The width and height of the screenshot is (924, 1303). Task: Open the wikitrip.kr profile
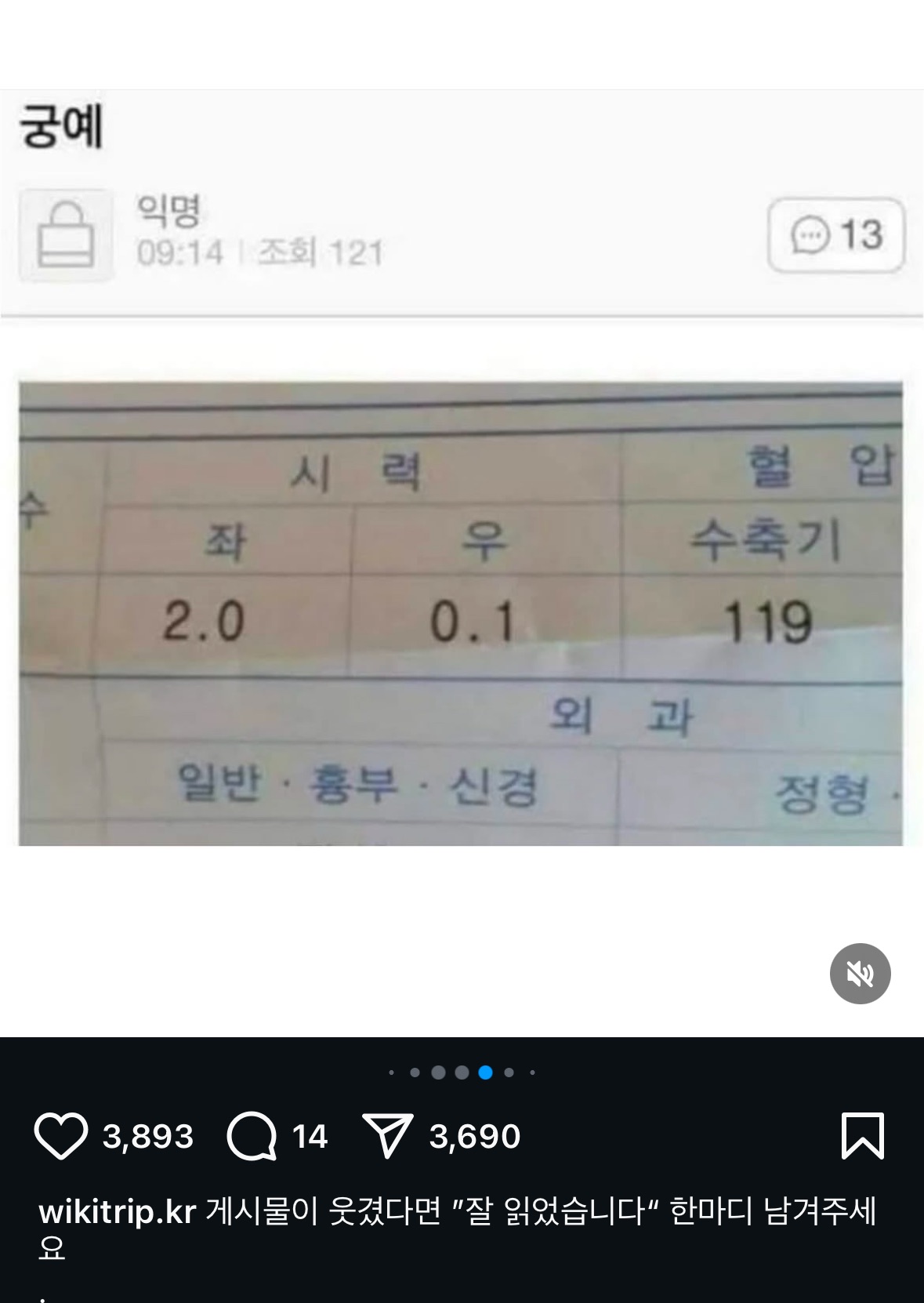117,1212
